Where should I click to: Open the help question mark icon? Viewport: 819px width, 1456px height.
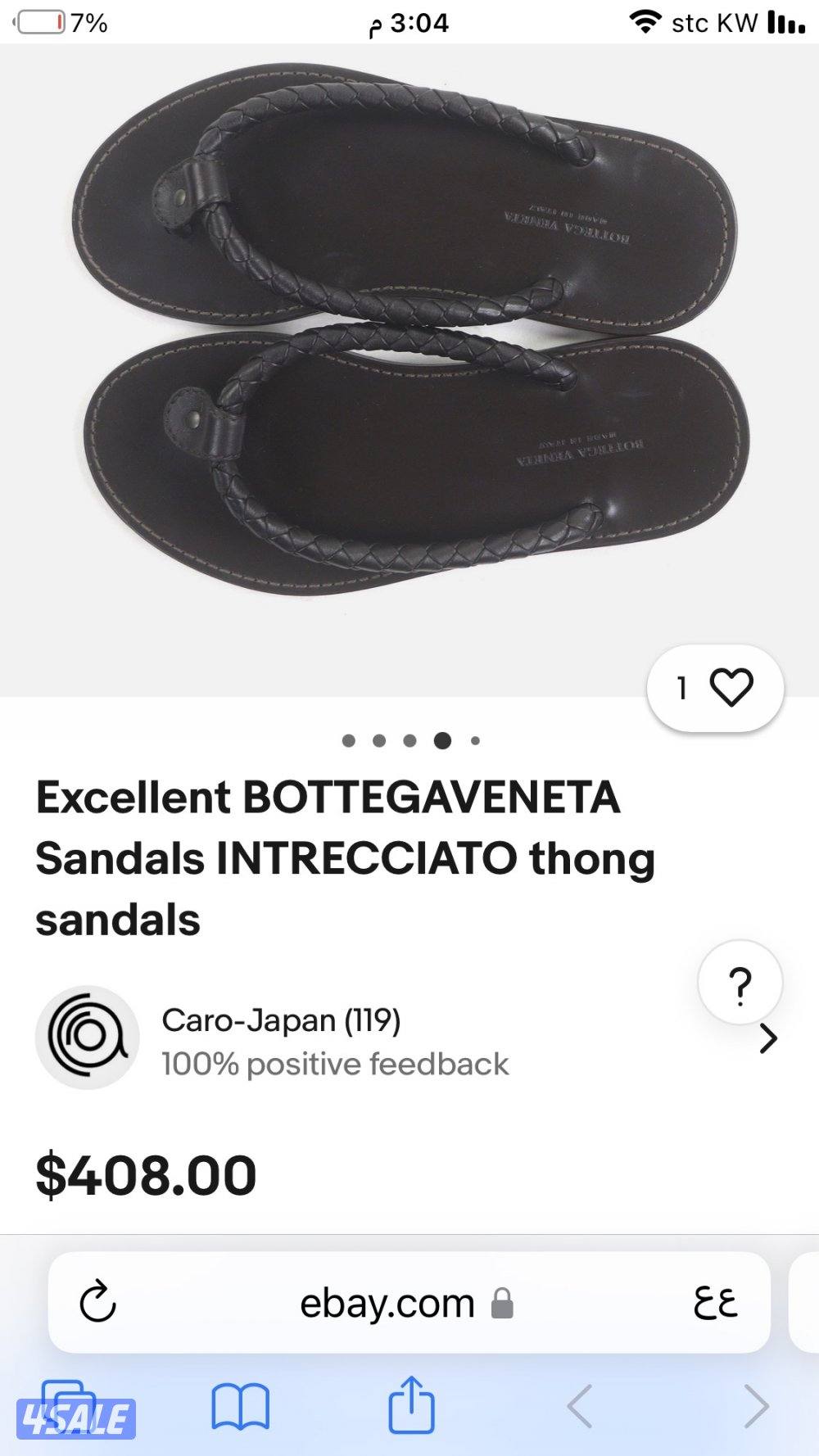740,981
